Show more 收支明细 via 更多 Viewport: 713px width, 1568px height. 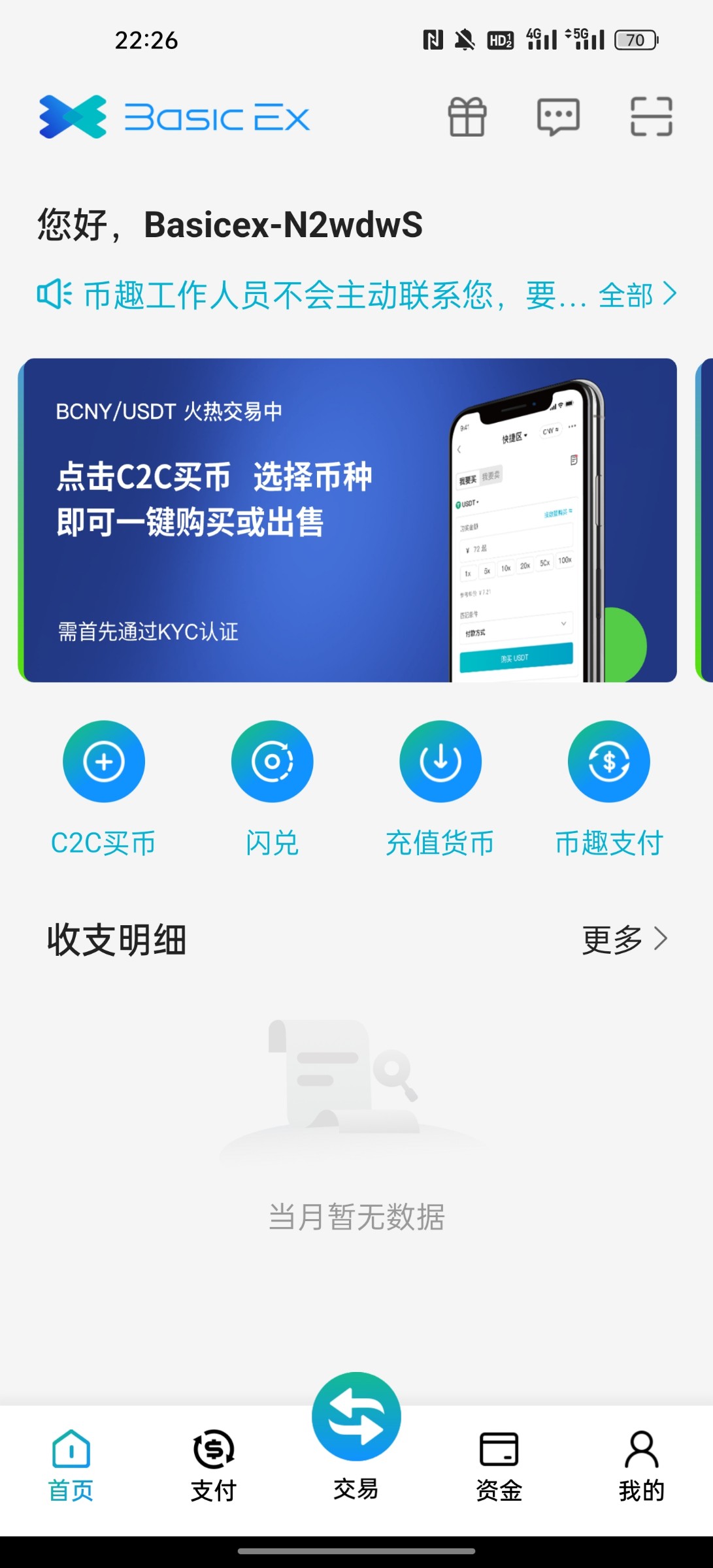click(624, 939)
